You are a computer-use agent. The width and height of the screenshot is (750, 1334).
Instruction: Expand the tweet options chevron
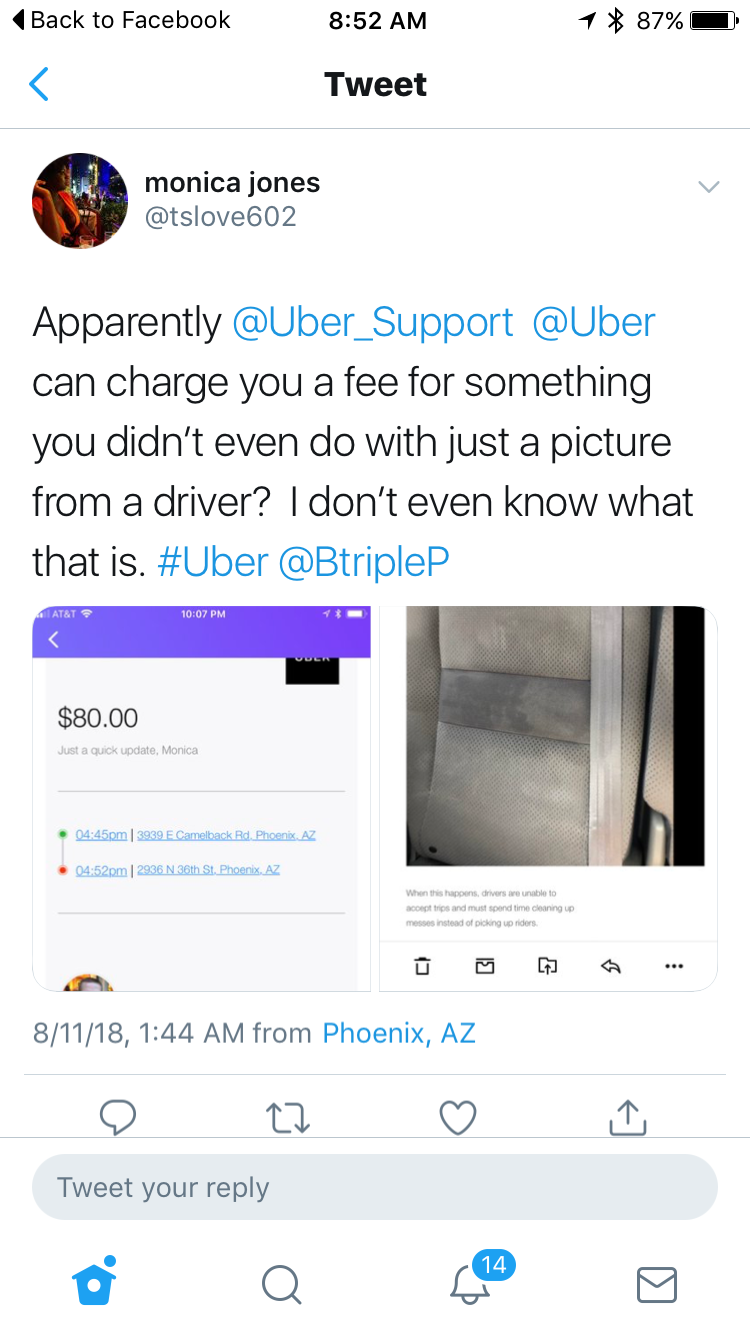708,187
